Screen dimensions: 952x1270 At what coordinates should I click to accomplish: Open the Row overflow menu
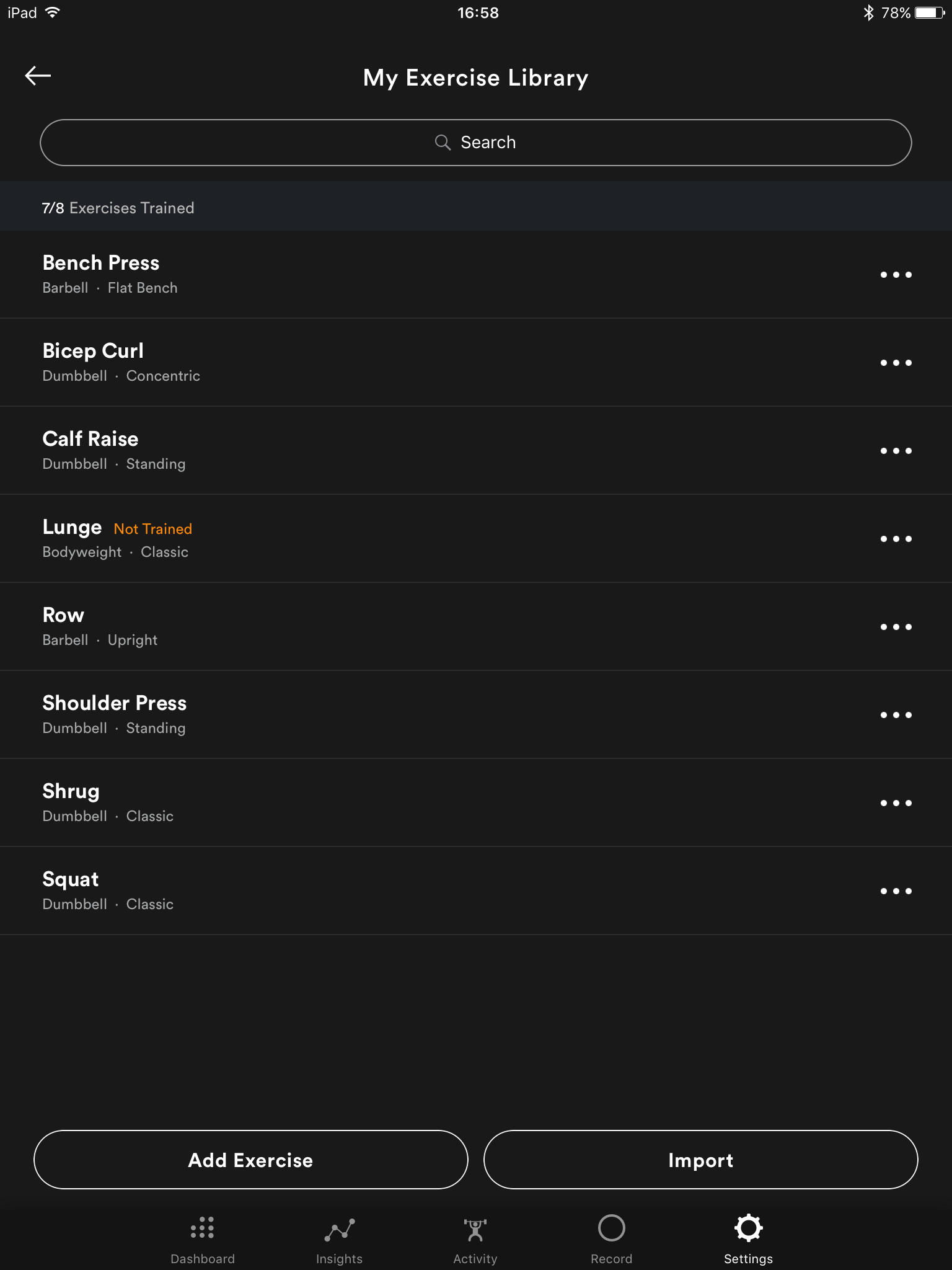[896, 627]
